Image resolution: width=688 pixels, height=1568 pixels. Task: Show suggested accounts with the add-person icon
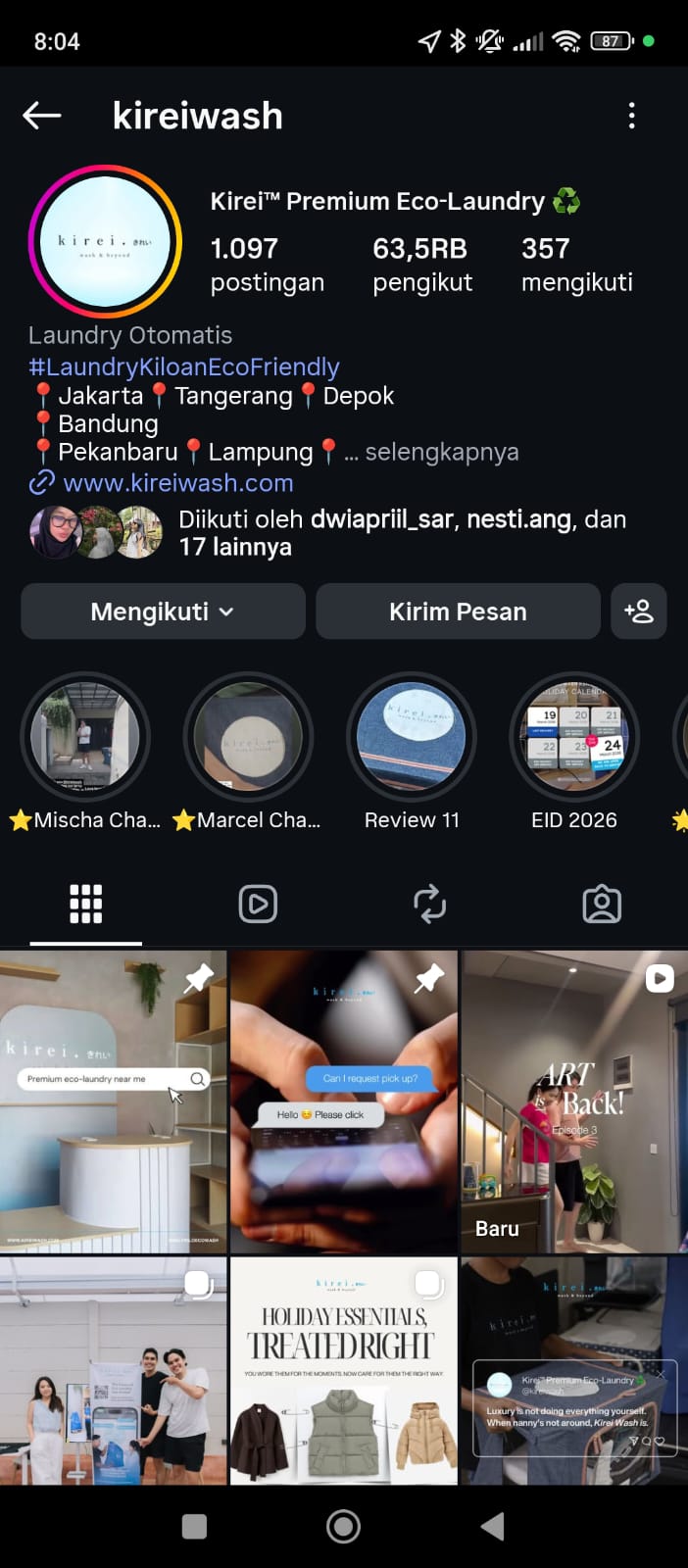638,612
